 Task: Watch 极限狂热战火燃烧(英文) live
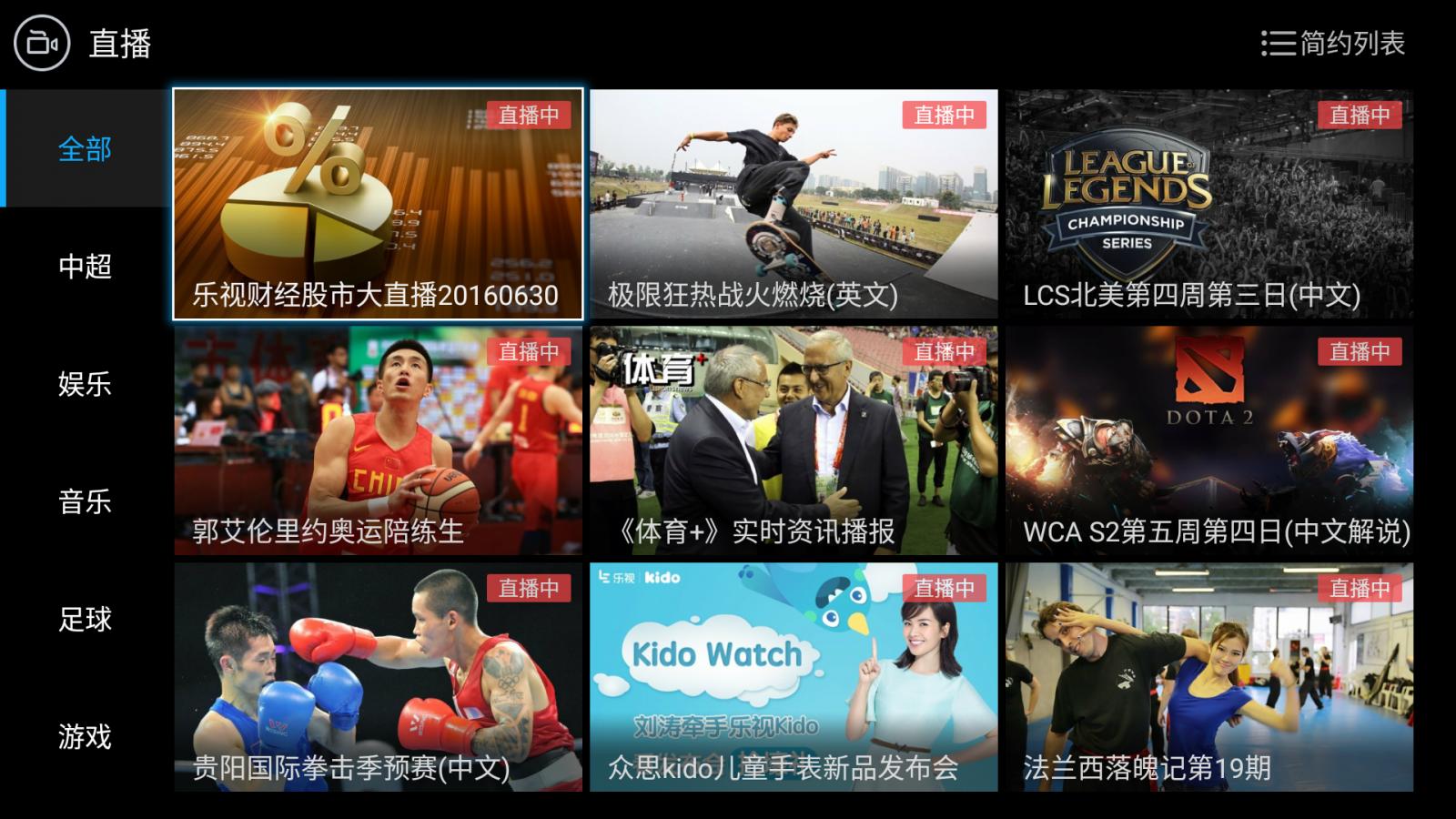pos(793,204)
